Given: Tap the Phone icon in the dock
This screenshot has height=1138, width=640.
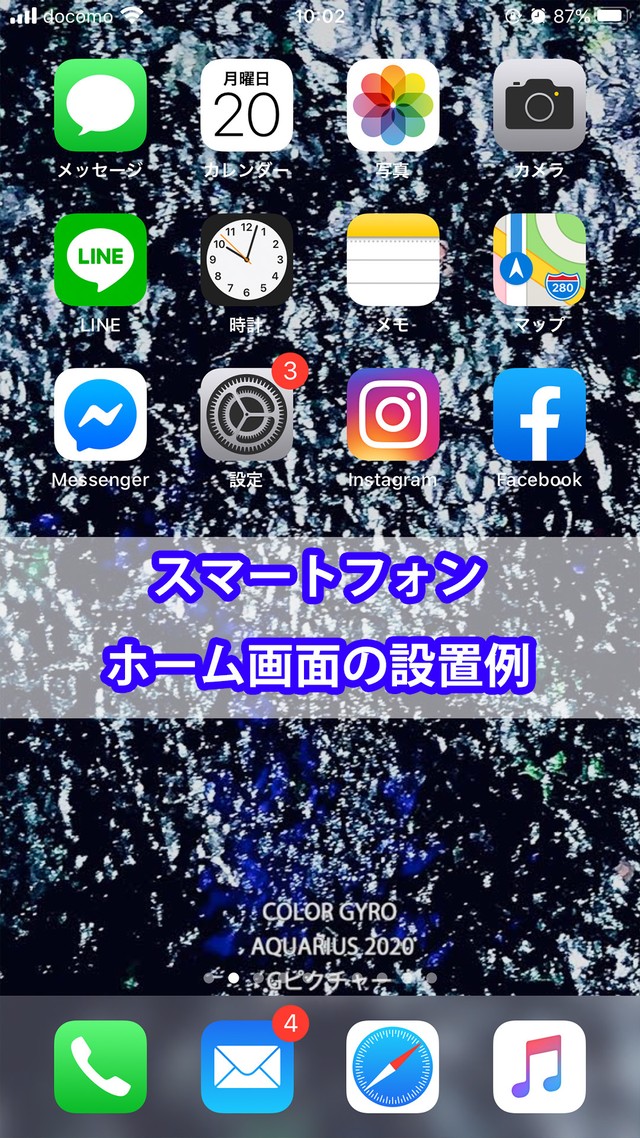Looking at the screenshot, I should (x=100, y=1066).
